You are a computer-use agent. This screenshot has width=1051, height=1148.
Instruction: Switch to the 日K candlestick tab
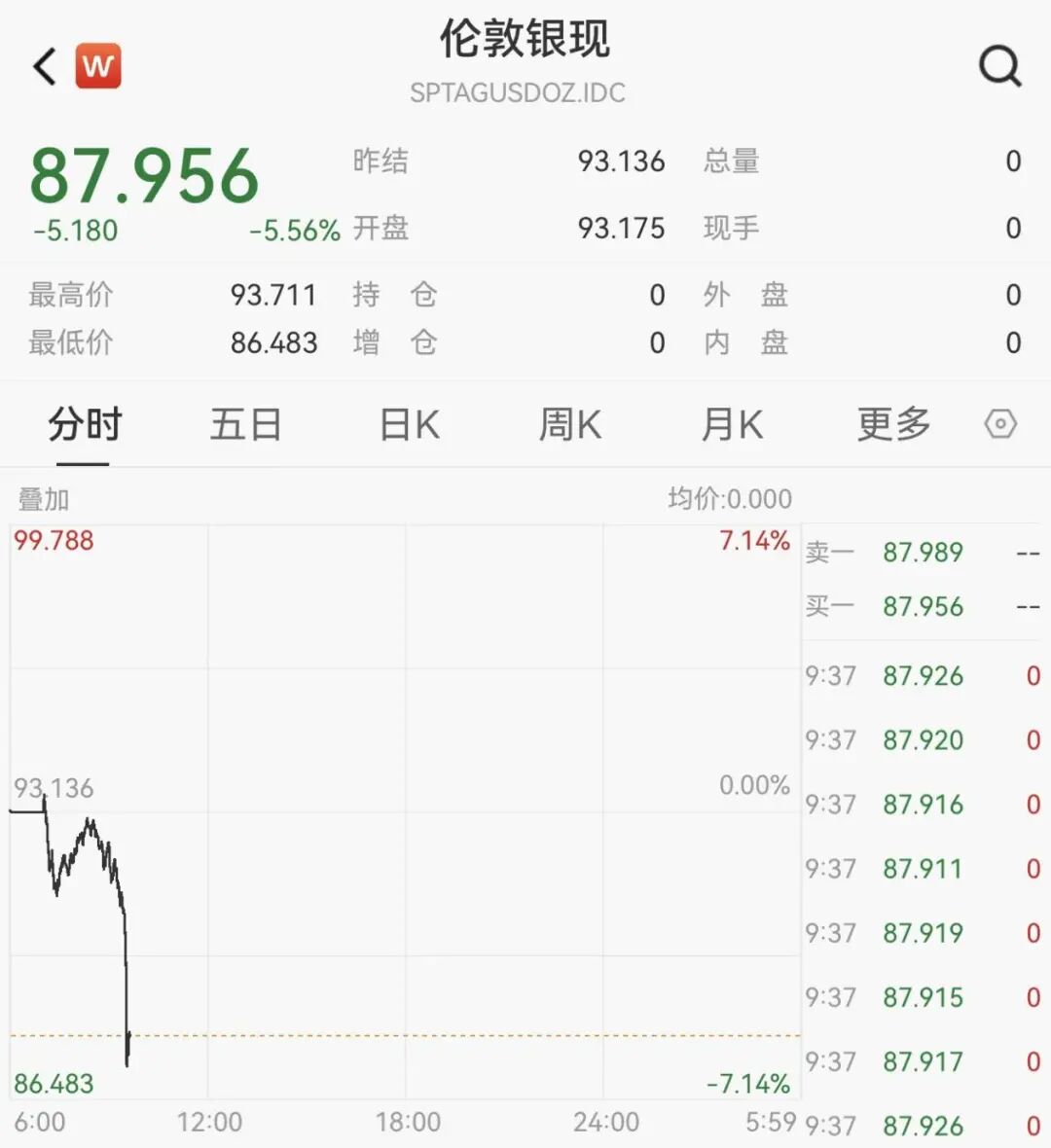click(409, 424)
